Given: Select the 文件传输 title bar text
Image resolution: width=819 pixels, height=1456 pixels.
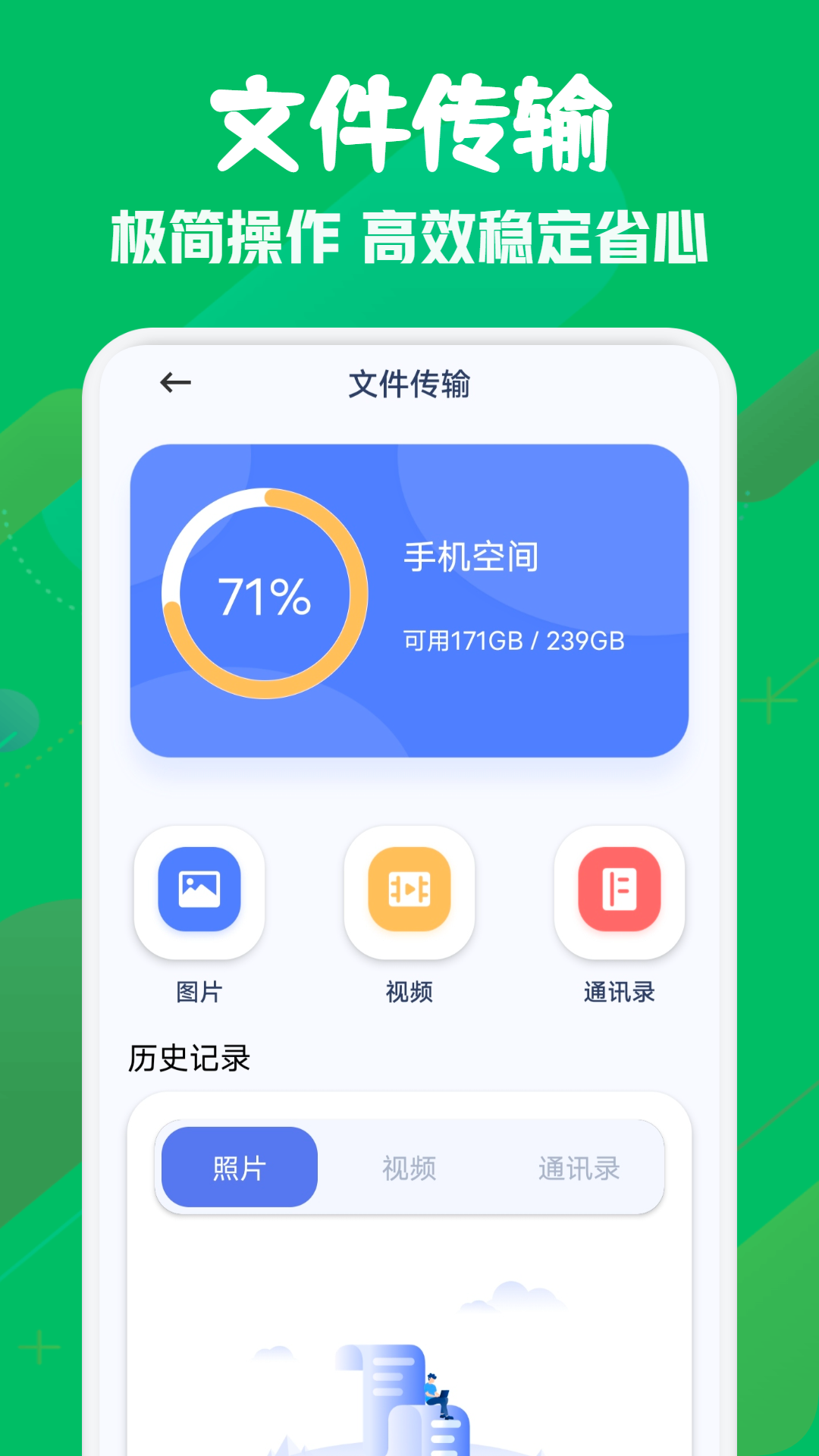Looking at the screenshot, I should click(x=409, y=383).
